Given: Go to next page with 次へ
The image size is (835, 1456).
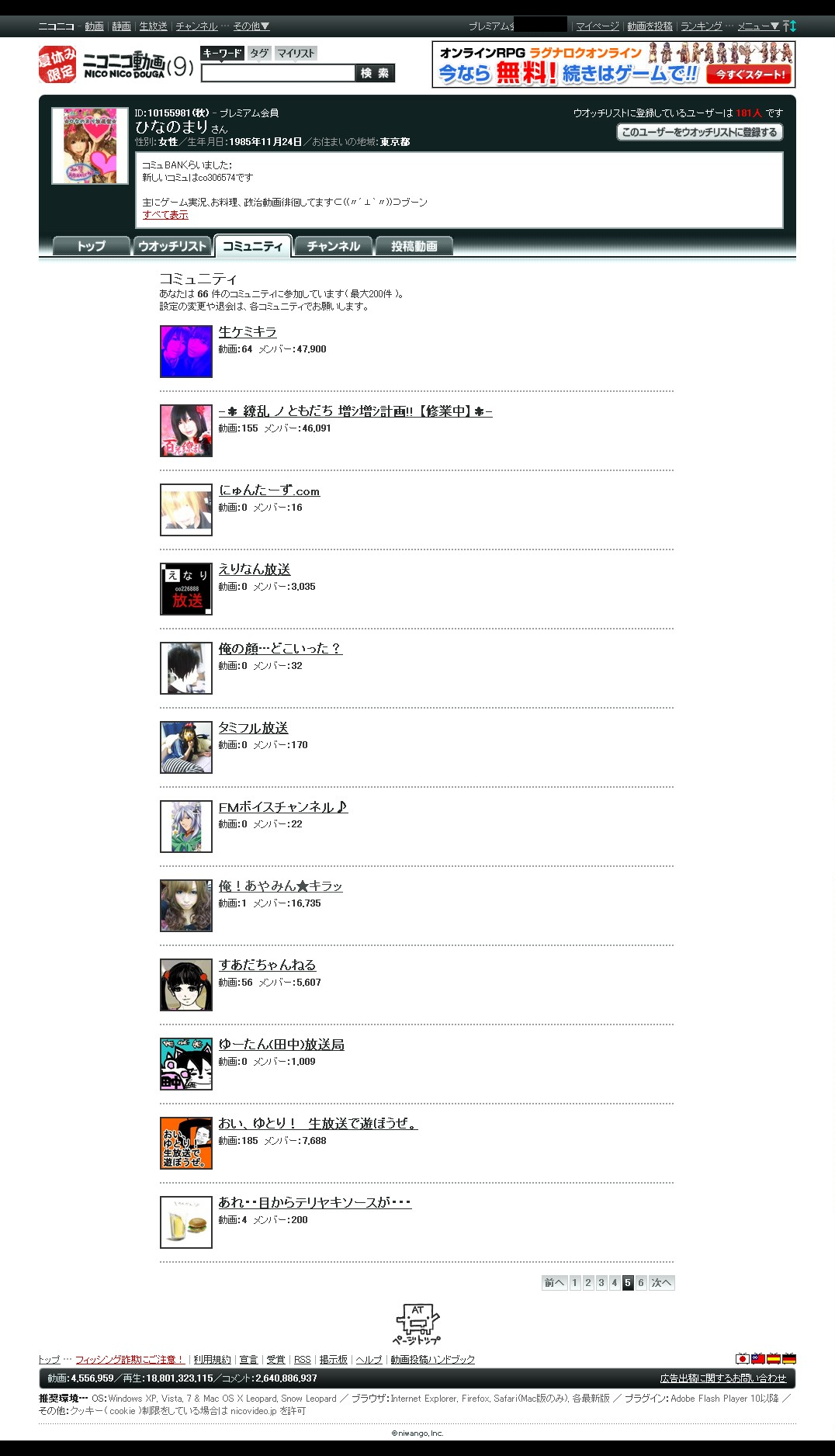Looking at the screenshot, I should 661,1283.
